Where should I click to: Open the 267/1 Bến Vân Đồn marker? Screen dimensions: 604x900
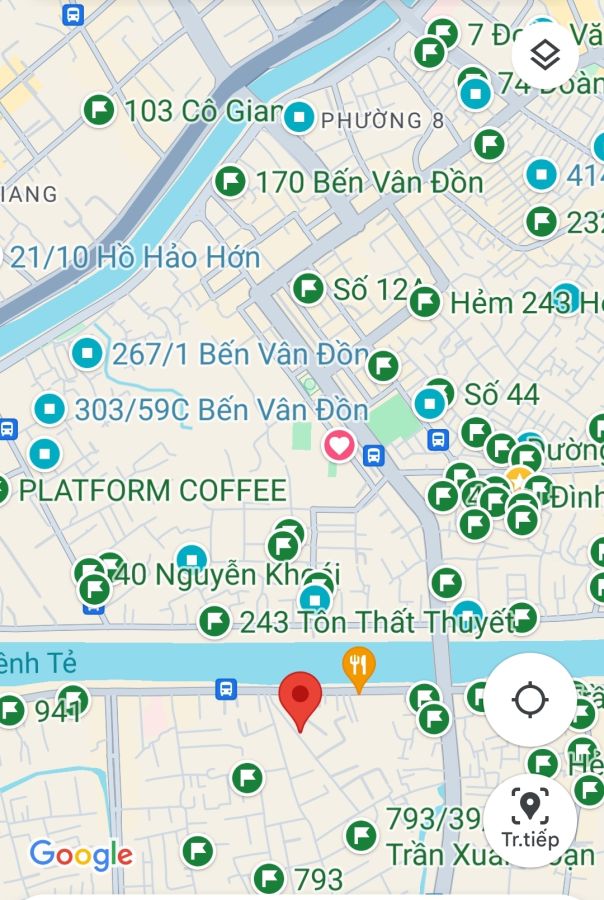(87, 353)
